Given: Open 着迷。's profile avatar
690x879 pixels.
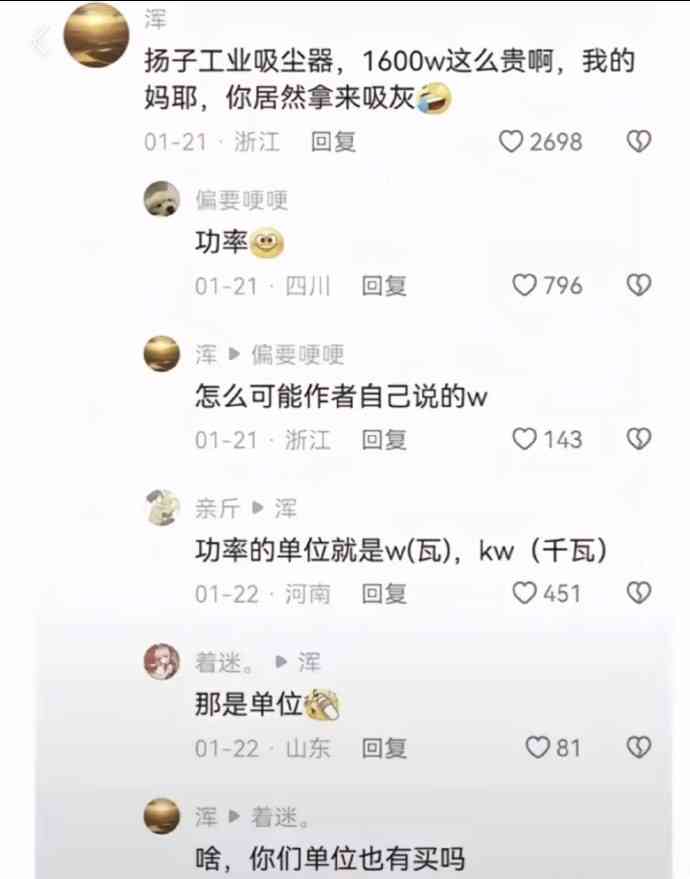Looking at the screenshot, I should [x=162, y=662].
